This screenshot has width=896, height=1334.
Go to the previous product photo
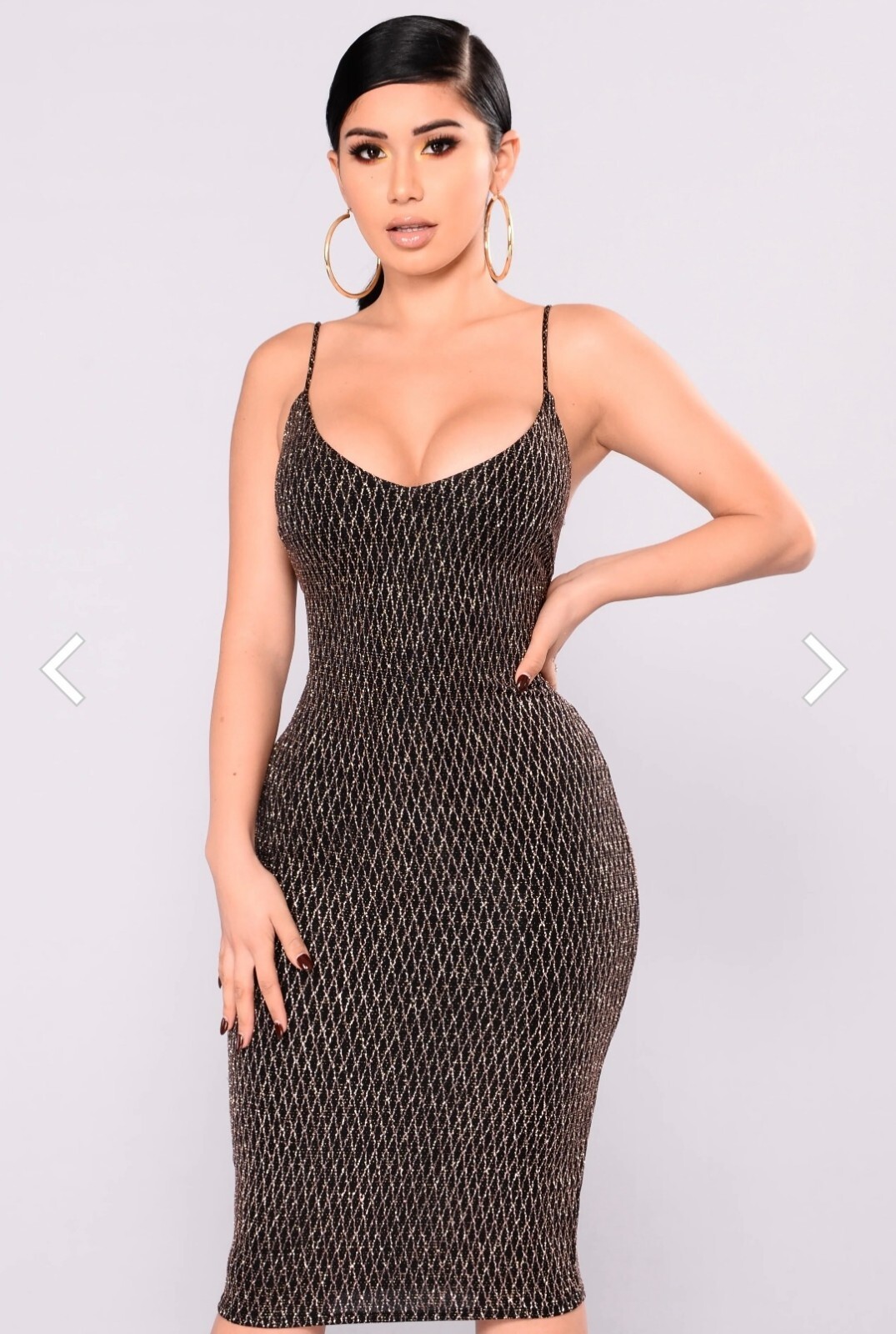[63, 669]
